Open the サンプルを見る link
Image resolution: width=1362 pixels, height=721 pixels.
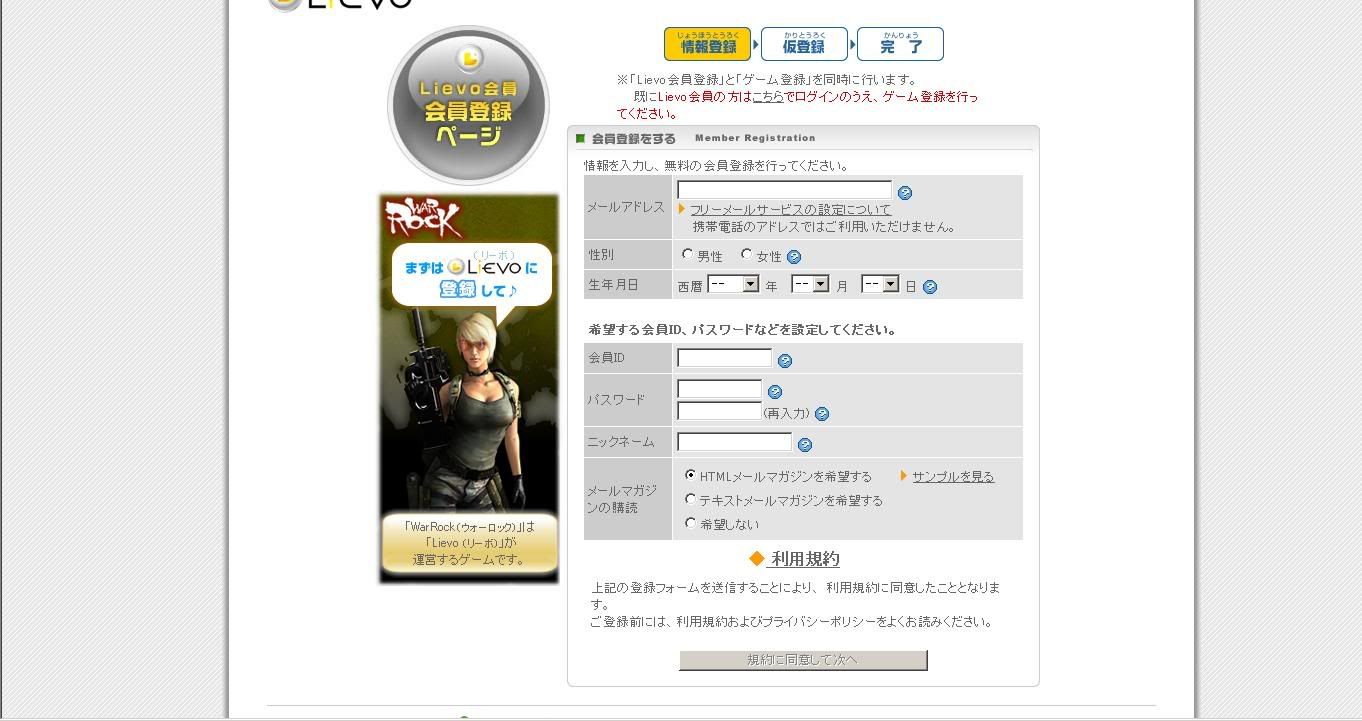point(952,477)
